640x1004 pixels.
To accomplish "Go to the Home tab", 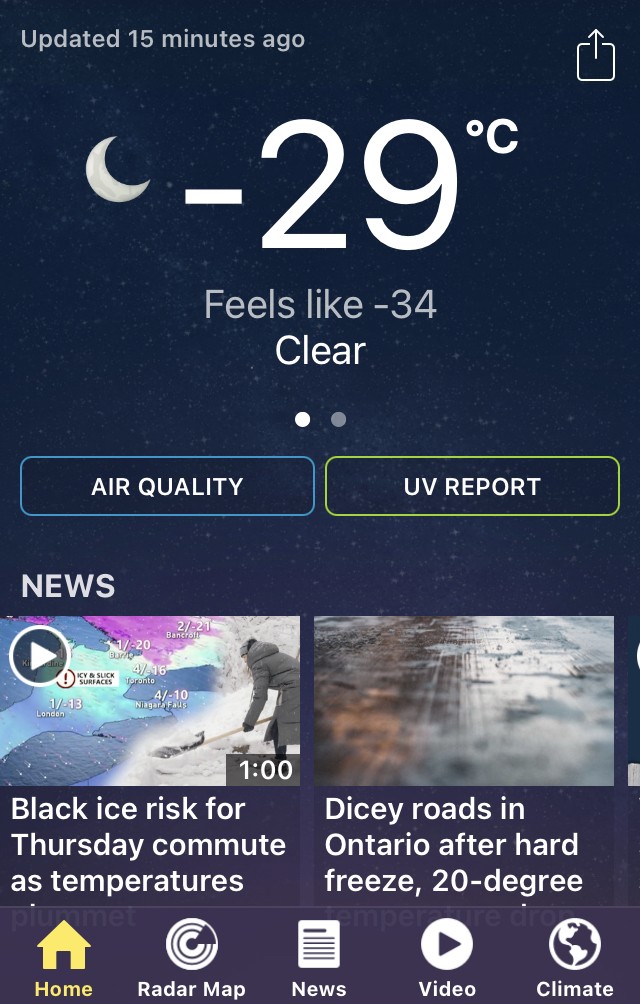I will [64, 959].
